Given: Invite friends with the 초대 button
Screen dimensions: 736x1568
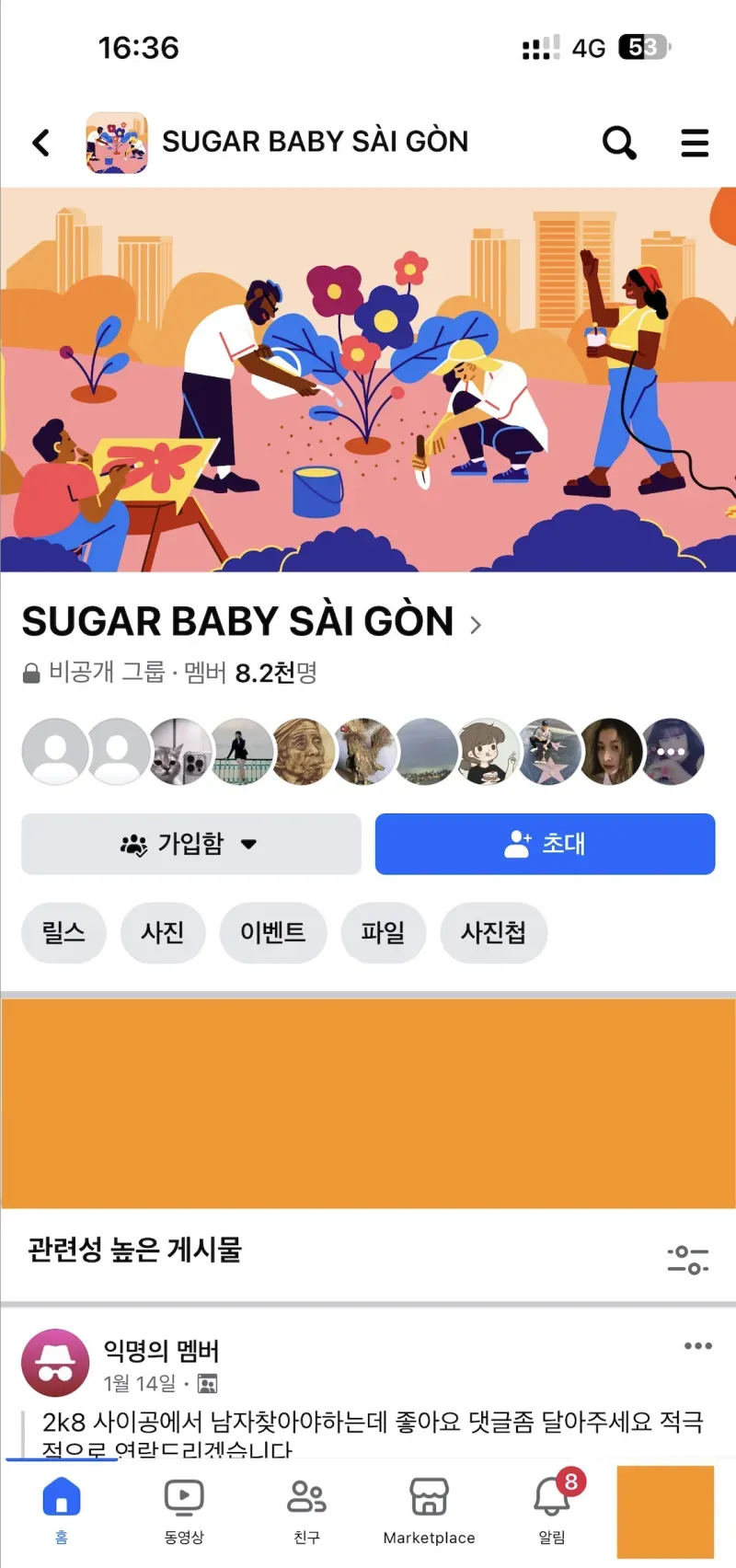Looking at the screenshot, I should [545, 844].
